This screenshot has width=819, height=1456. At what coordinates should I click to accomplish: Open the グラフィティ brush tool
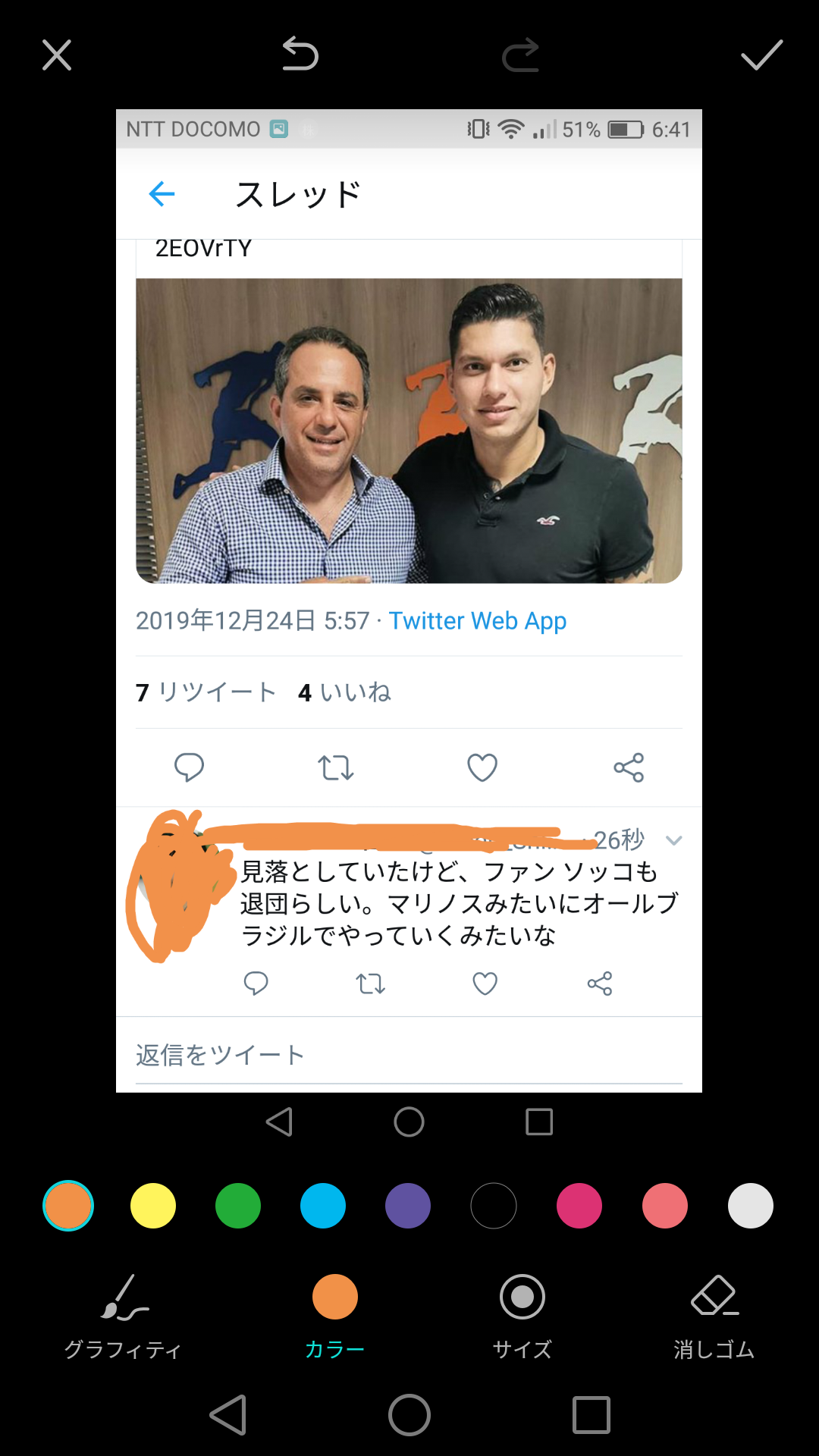pyautogui.click(x=124, y=1316)
